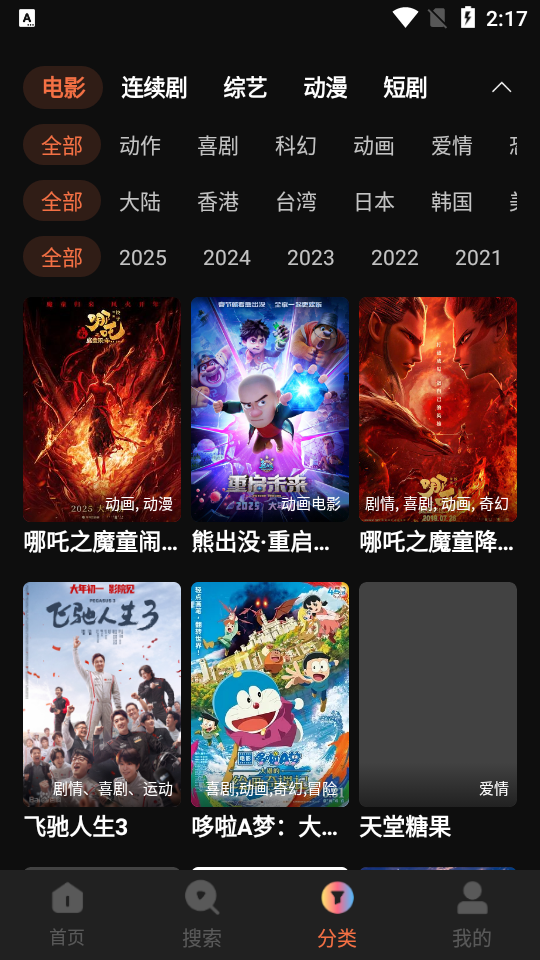The image size is (540, 960).
Task: Open the 熊出没·重启未来 movie card
Action: (270, 426)
